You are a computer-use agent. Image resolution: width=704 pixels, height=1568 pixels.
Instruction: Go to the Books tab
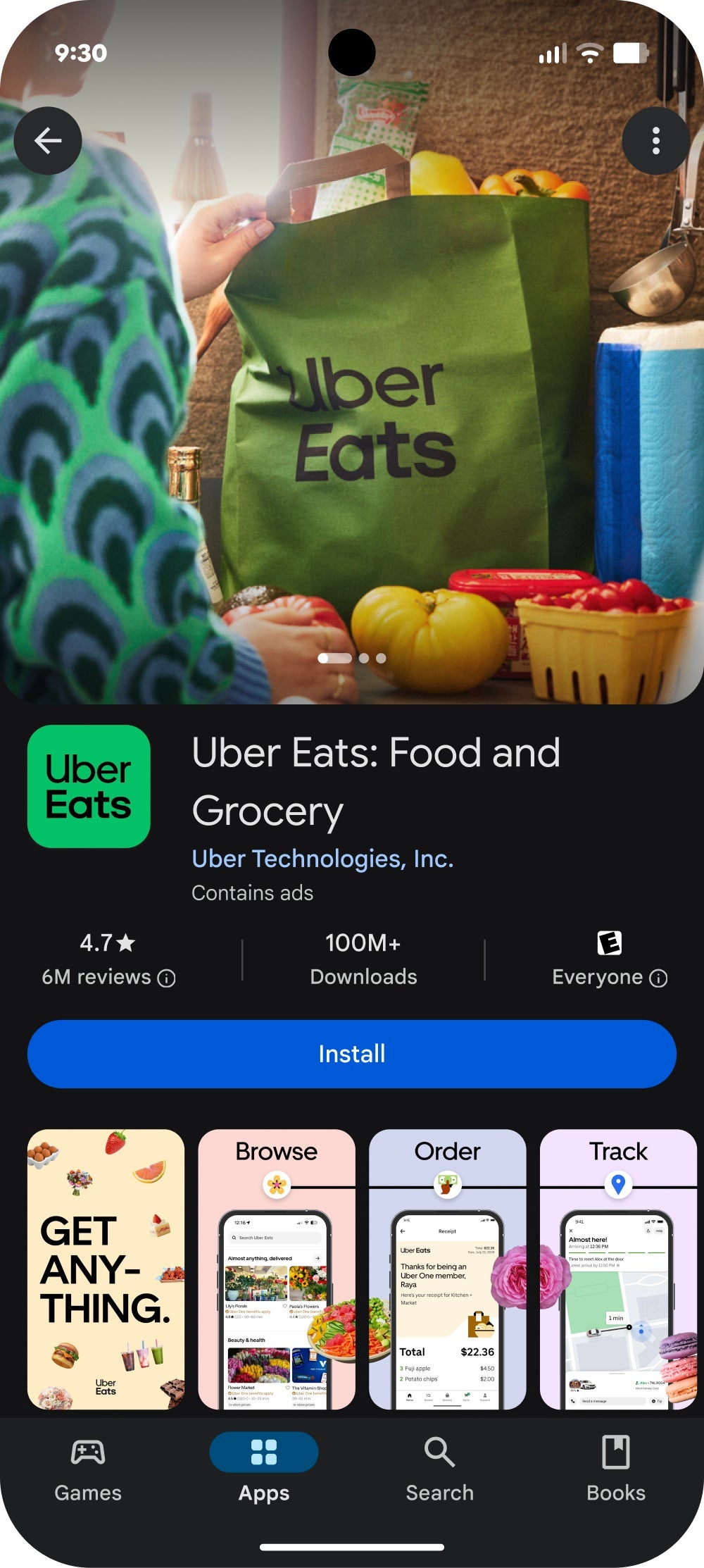coord(616,1469)
